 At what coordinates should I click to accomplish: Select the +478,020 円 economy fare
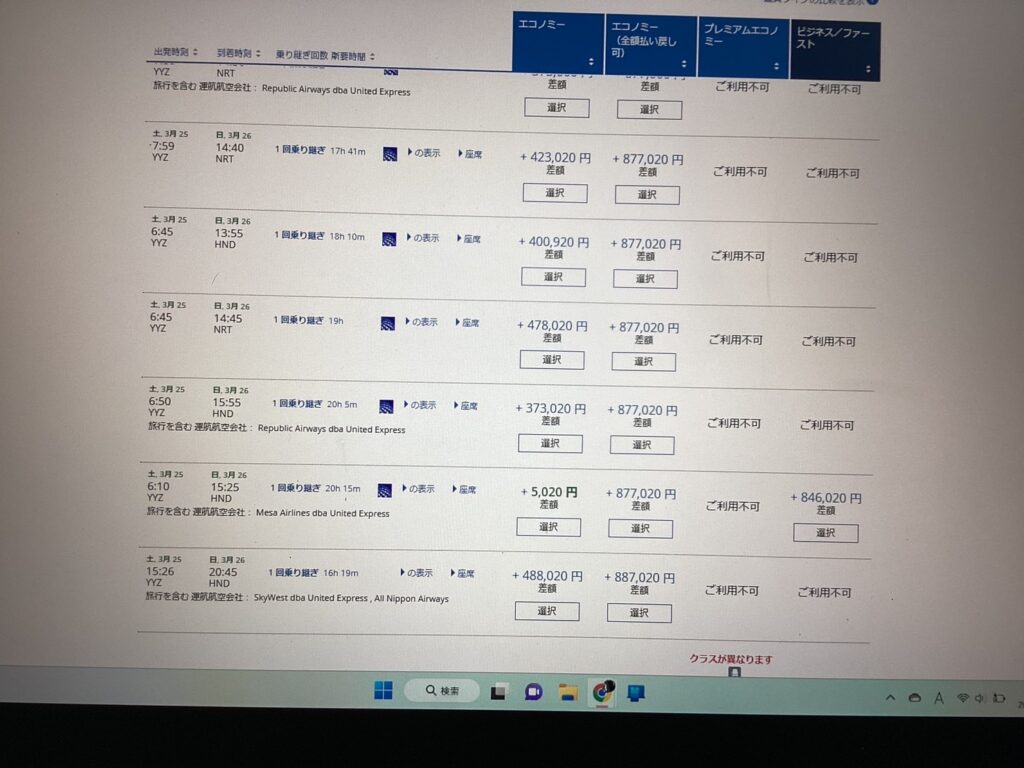pos(551,359)
